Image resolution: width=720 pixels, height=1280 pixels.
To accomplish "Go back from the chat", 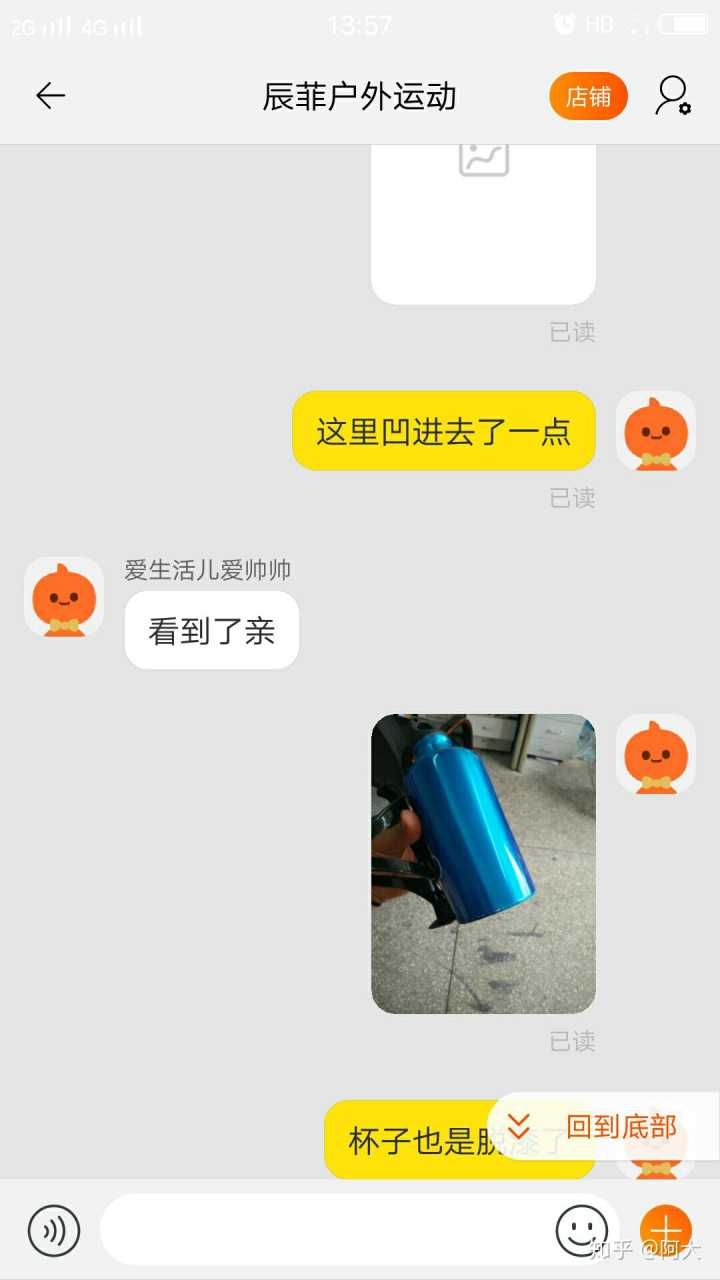I will coord(50,96).
